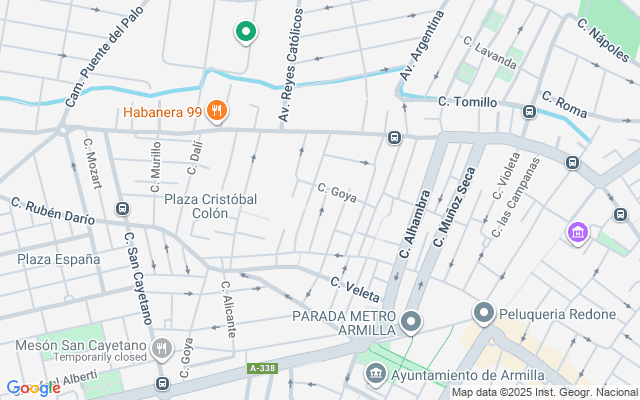Open the purple museum marker
Screen dimensions: 640x400
577,234
